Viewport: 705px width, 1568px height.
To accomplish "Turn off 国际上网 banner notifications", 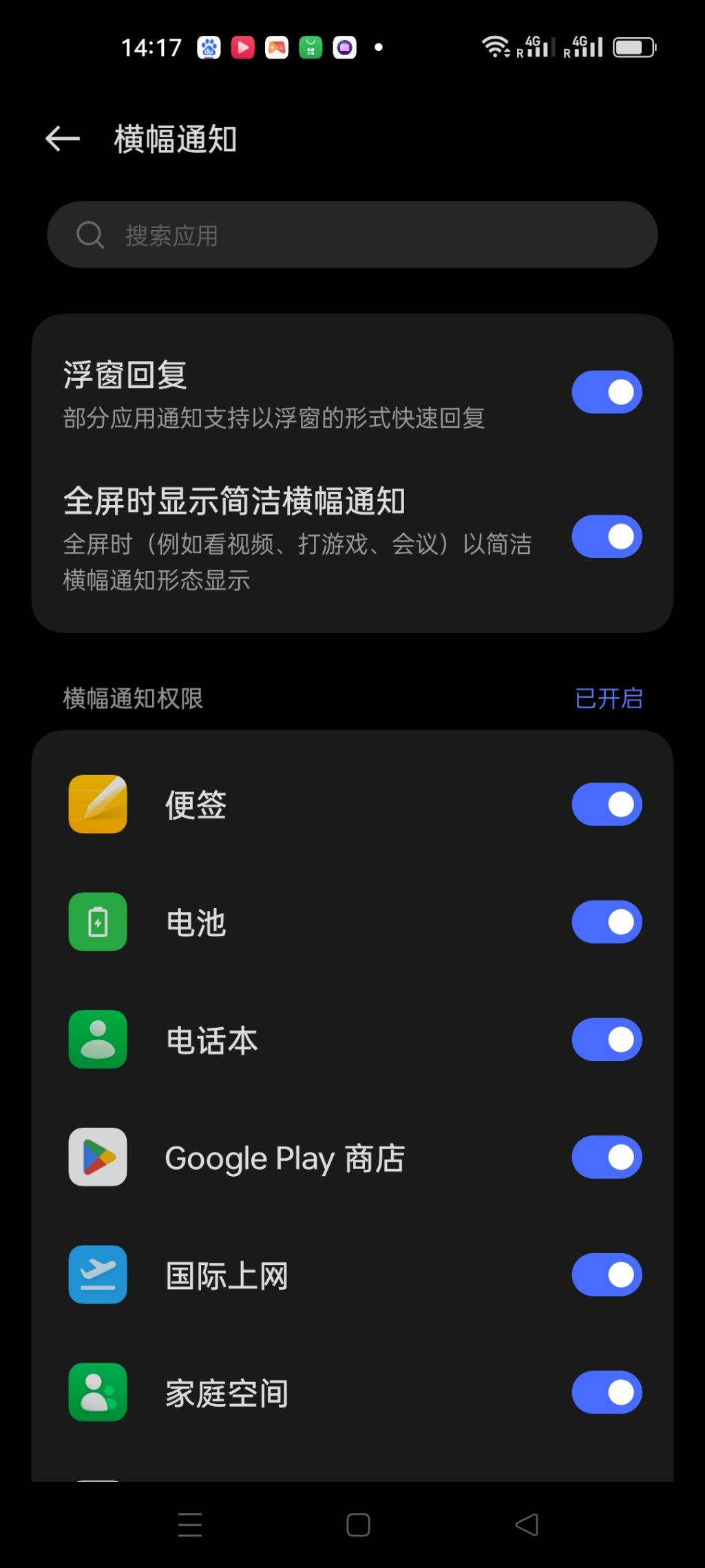I will pyautogui.click(x=607, y=1275).
